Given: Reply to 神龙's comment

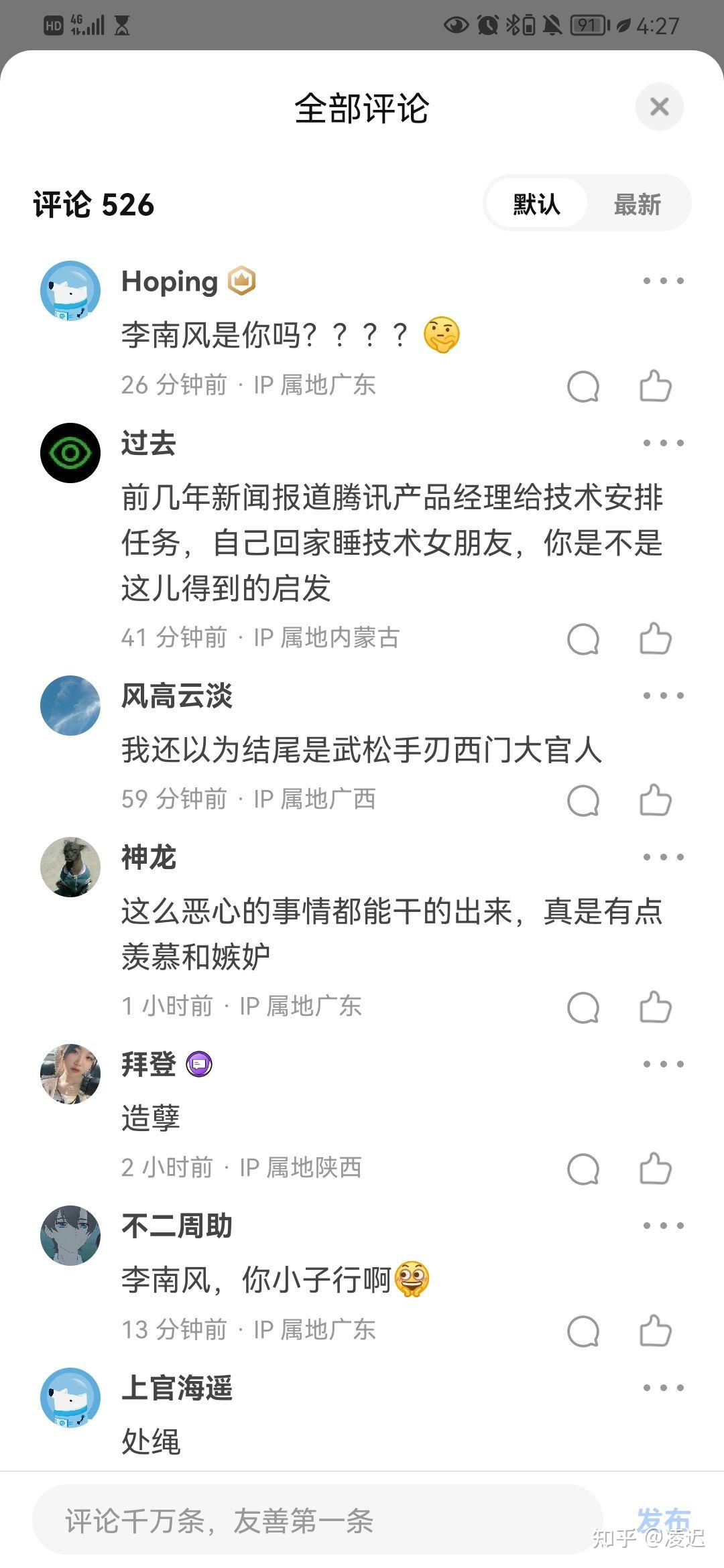Looking at the screenshot, I should pyautogui.click(x=583, y=1007).
